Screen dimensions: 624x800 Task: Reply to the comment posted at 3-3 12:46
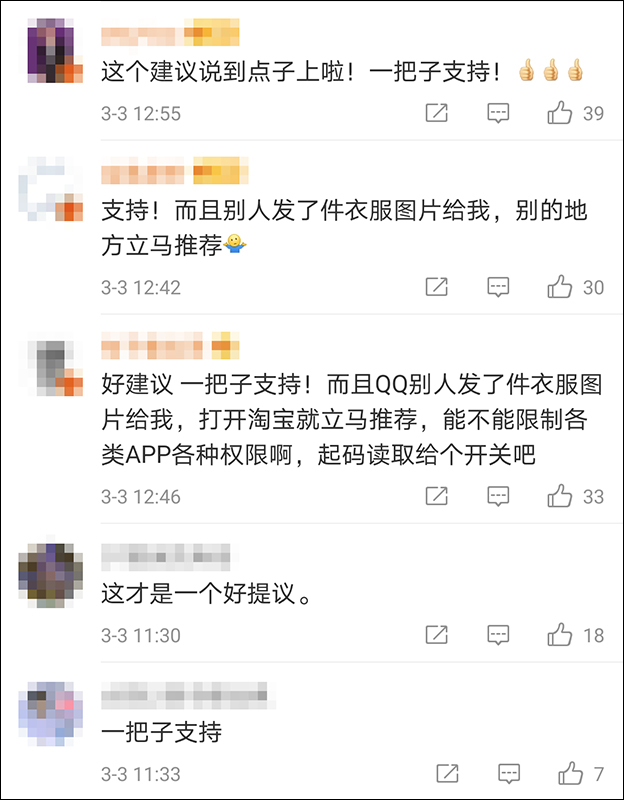pyautogui.click(x=498, y=496)
